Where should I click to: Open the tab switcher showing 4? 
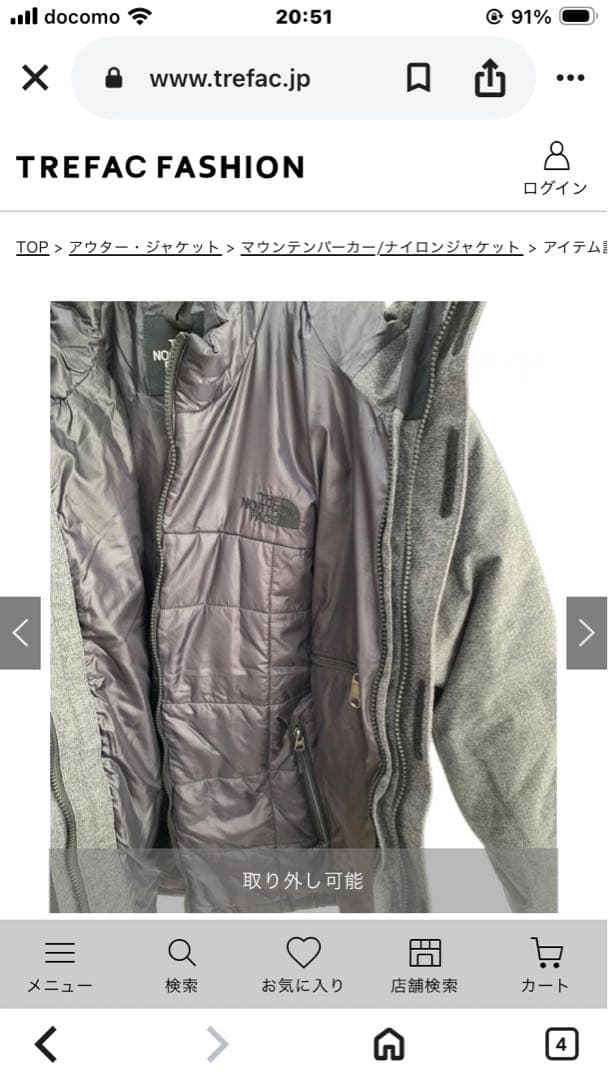click(x=561, y=1045)
